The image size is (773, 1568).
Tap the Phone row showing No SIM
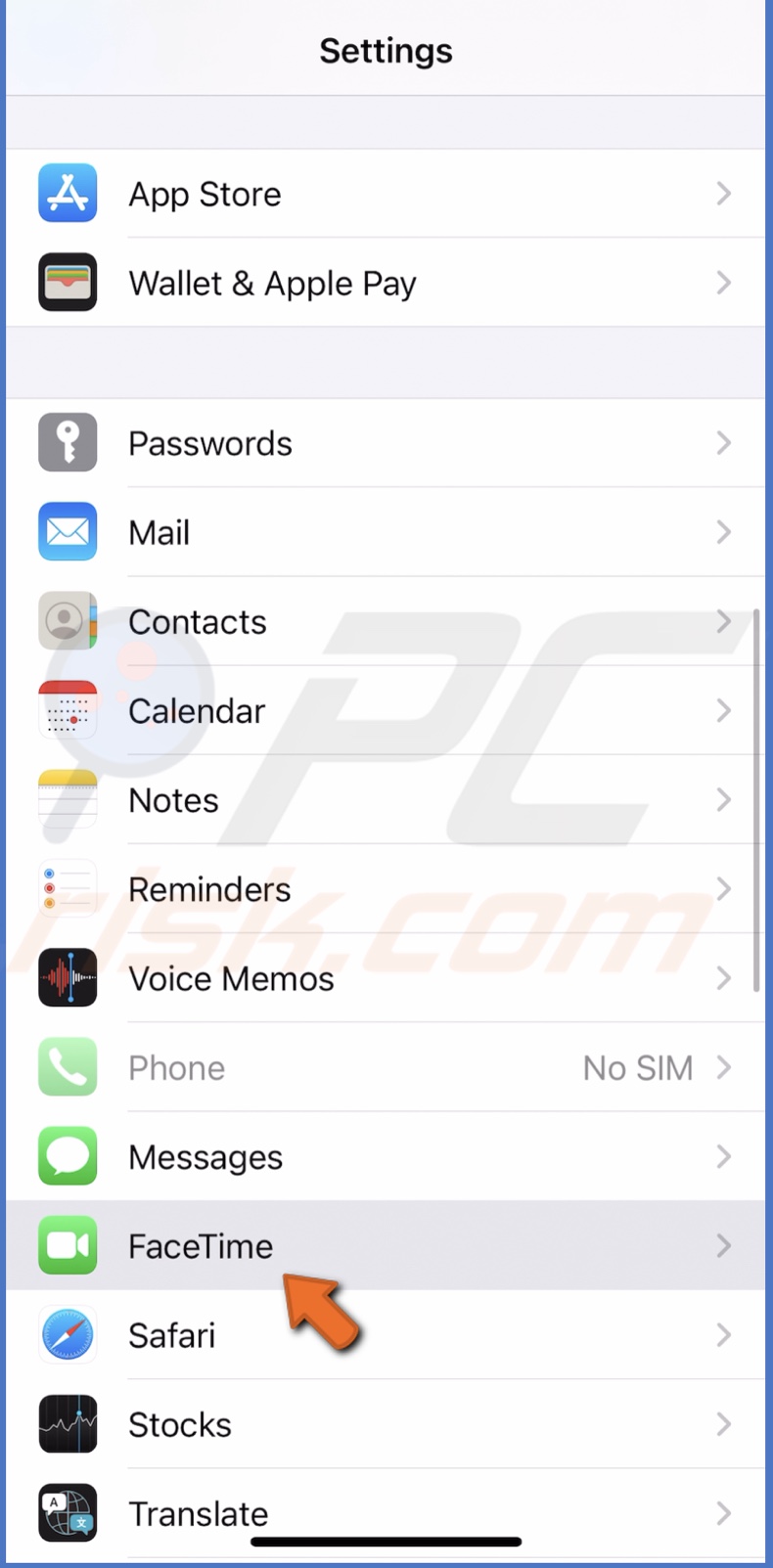point(386,1067)
